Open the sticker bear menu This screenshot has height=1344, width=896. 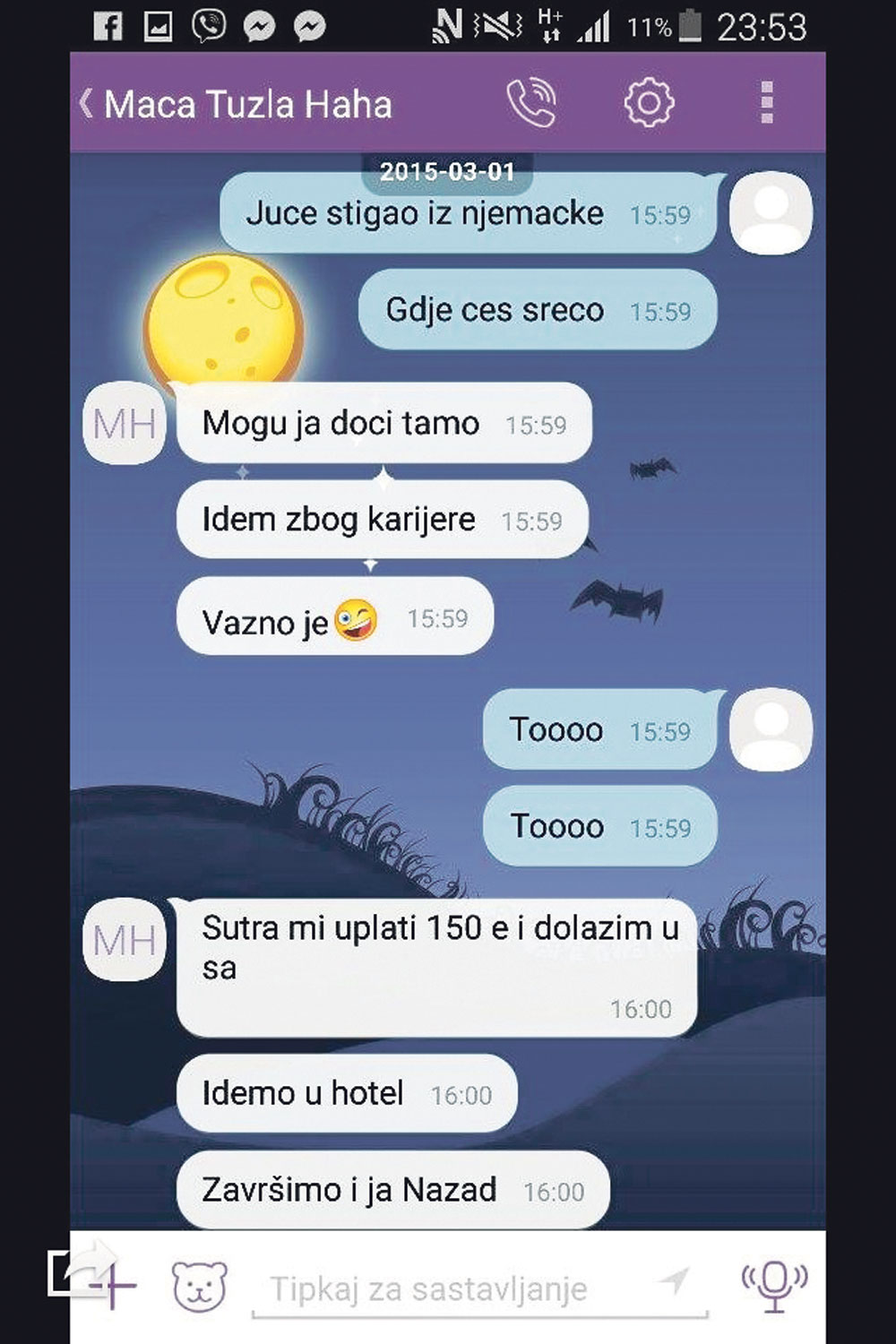pos(199,1287)
